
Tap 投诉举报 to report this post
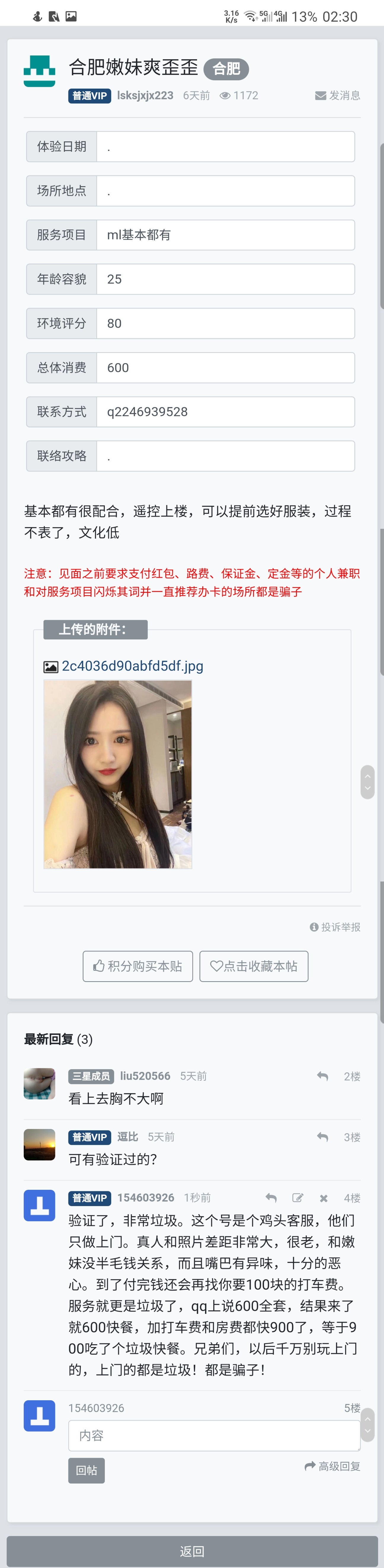point(335,927)
